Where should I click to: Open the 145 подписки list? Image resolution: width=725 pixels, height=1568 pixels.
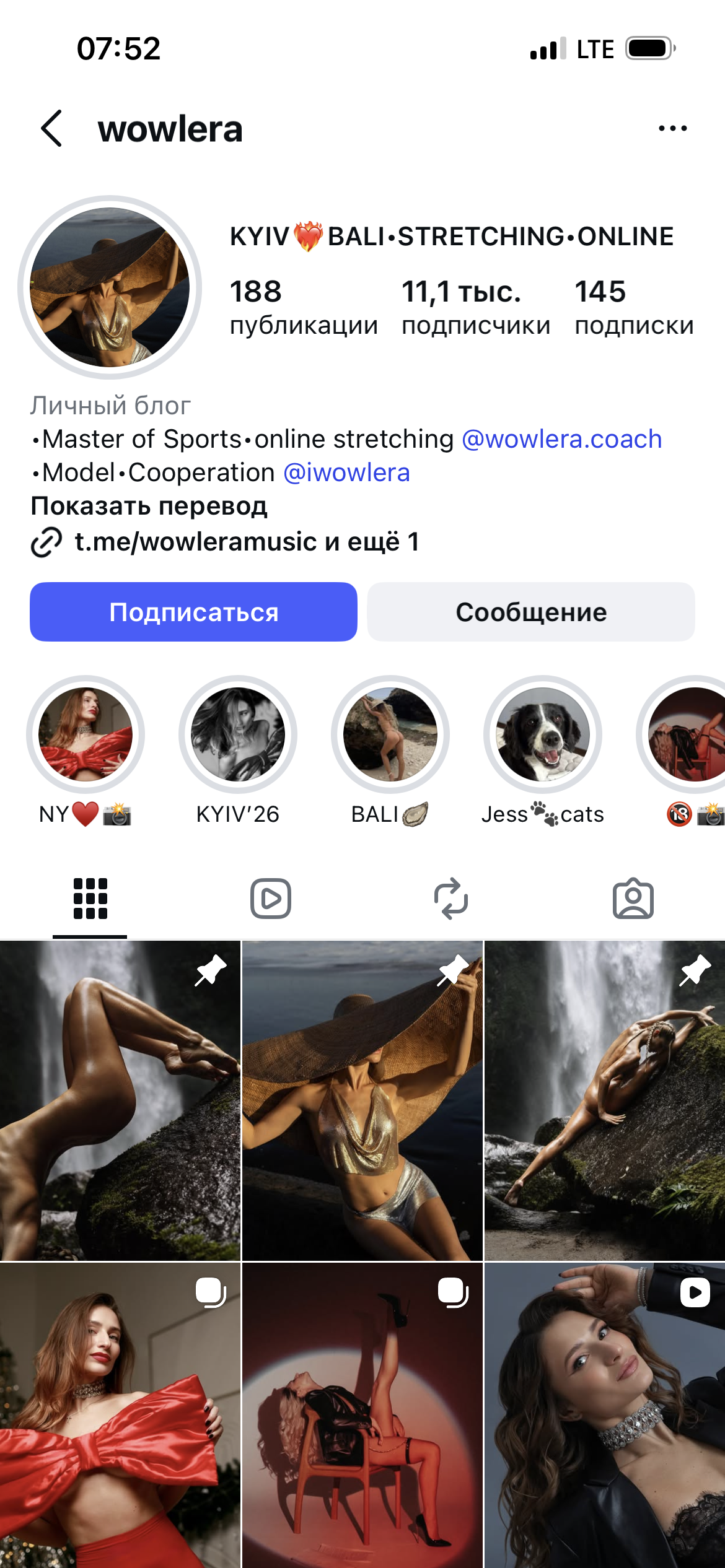click(633, 308)
